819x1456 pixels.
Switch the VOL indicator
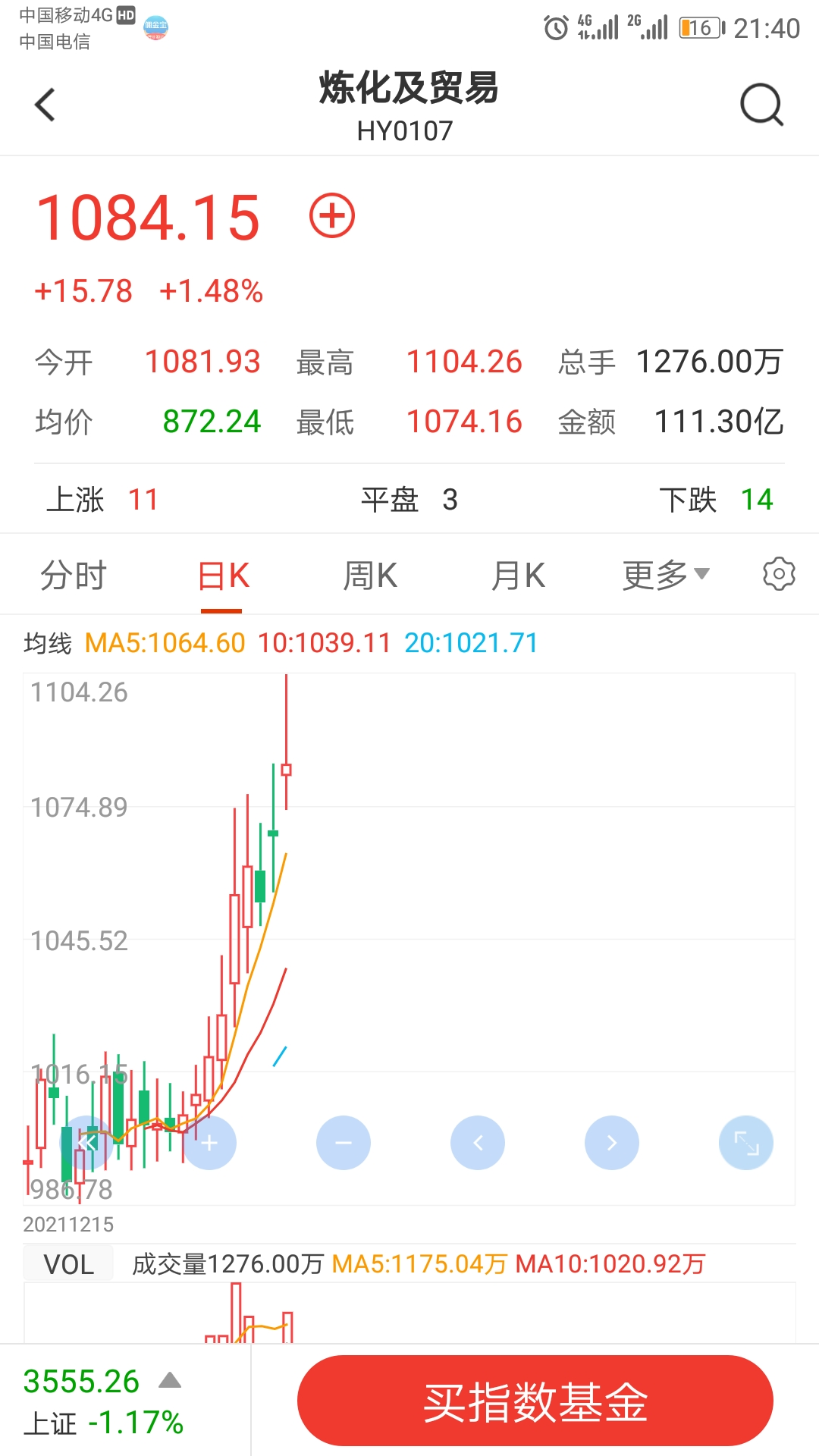68,1264
